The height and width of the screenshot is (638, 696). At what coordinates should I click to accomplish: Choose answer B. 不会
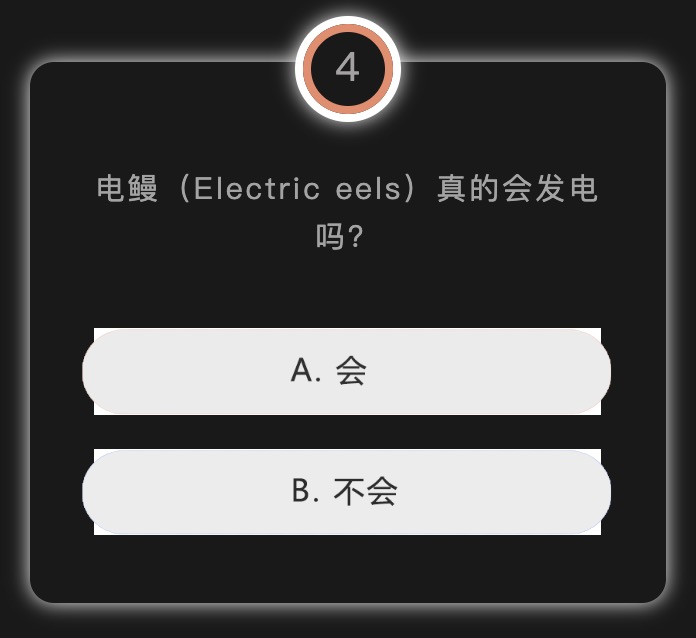pos(346,492)
